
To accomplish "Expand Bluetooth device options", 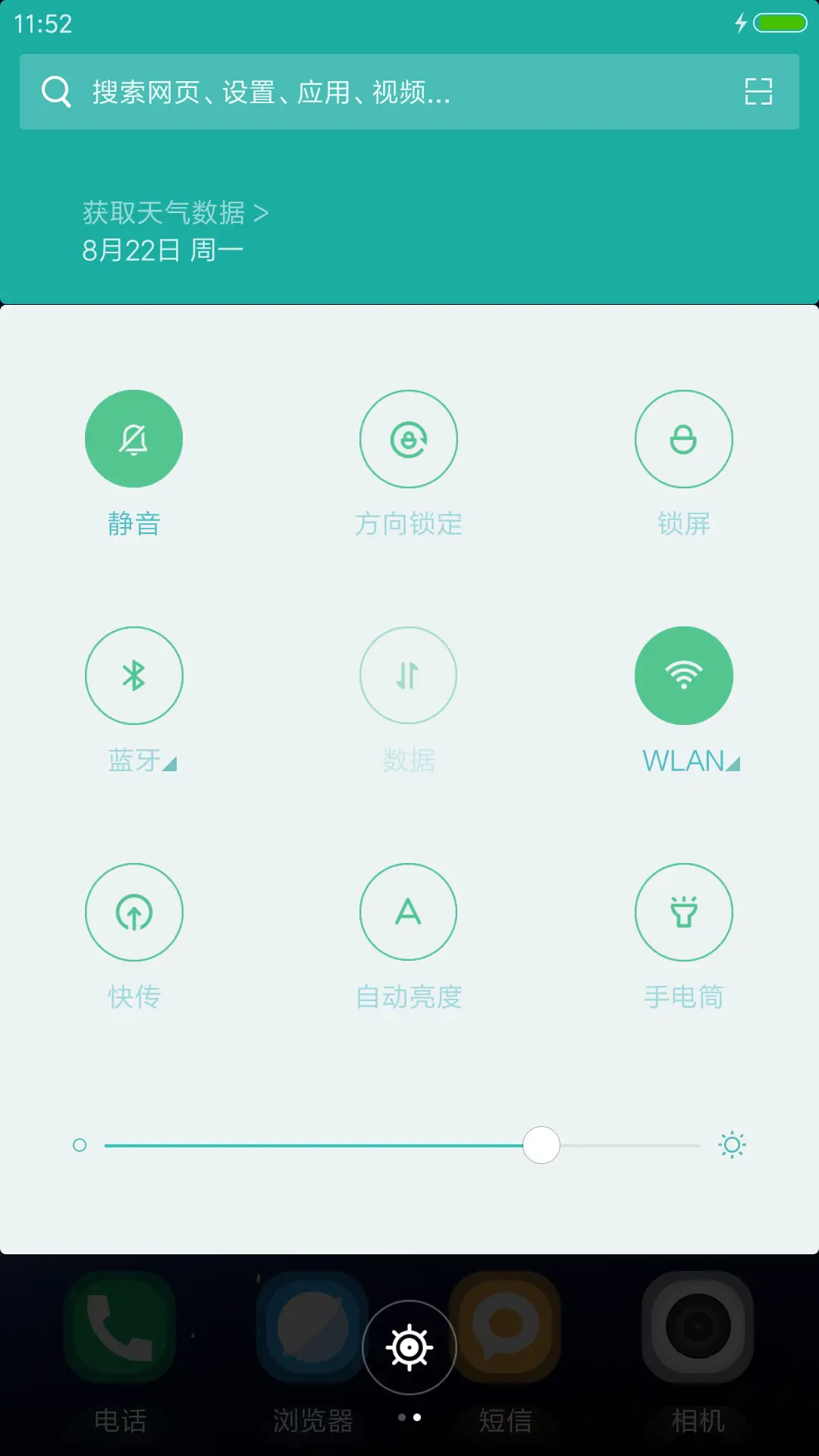I will pos(168,766).
